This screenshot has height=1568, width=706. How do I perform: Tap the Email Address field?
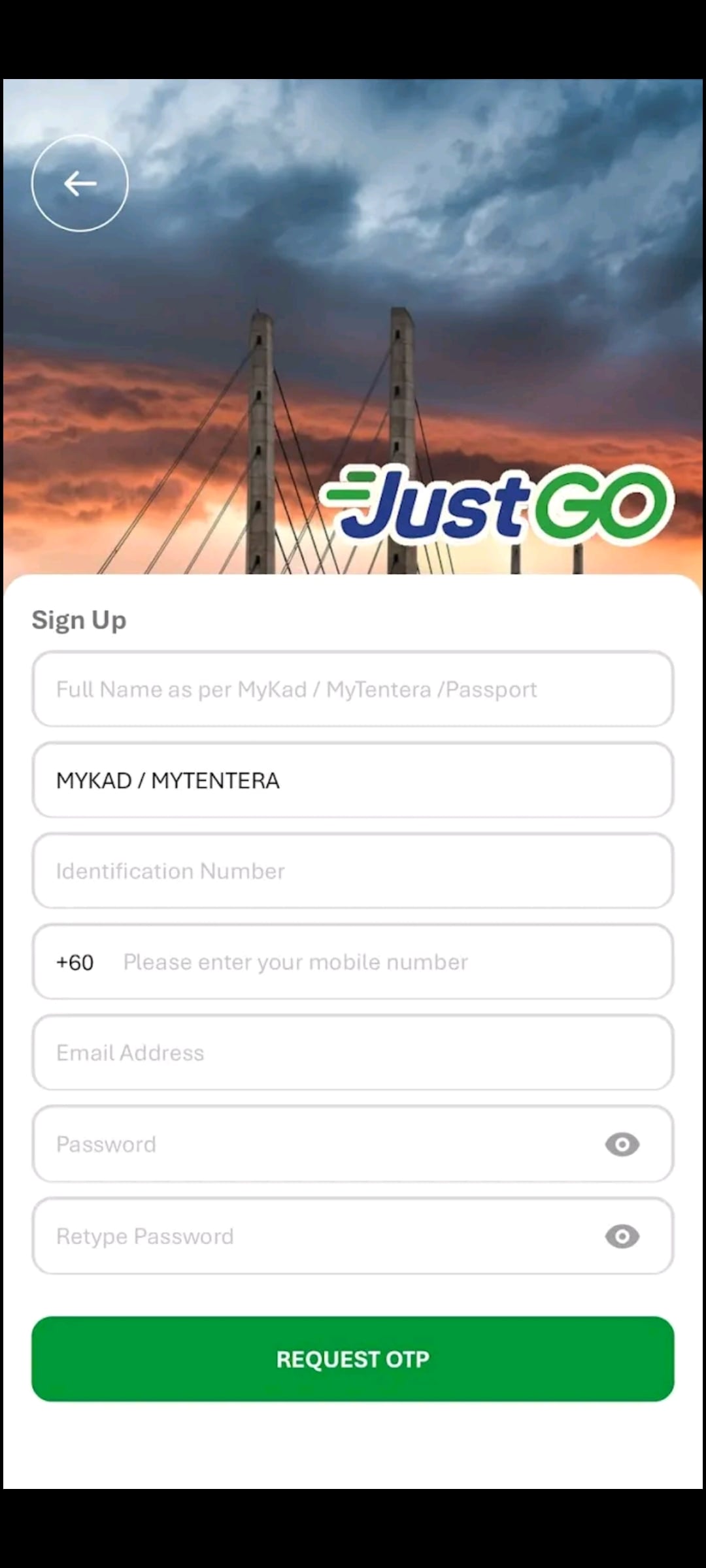353,1053
